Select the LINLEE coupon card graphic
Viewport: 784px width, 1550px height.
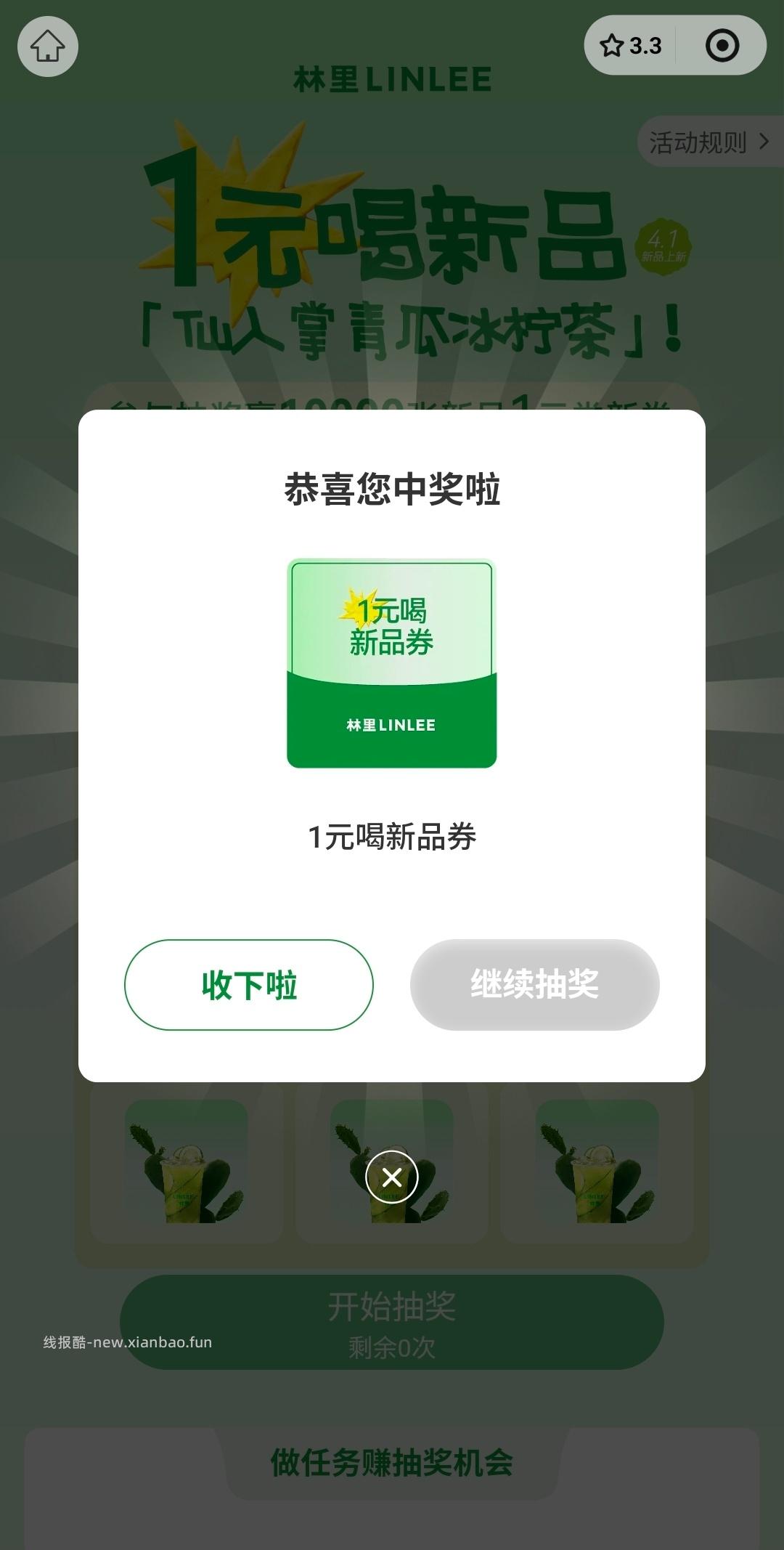click(x=392, y=661)
